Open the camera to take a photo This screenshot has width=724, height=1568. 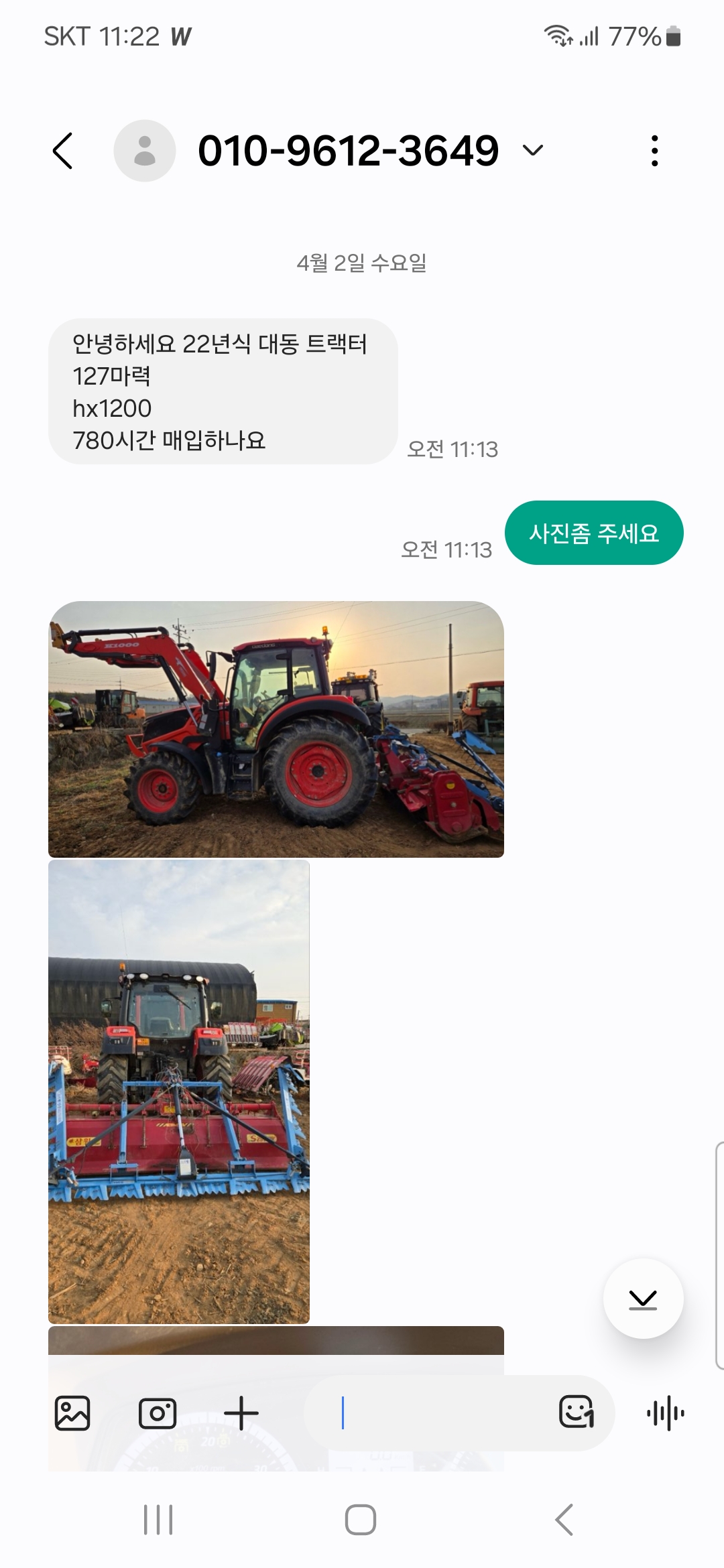(x=158, y=1413)
